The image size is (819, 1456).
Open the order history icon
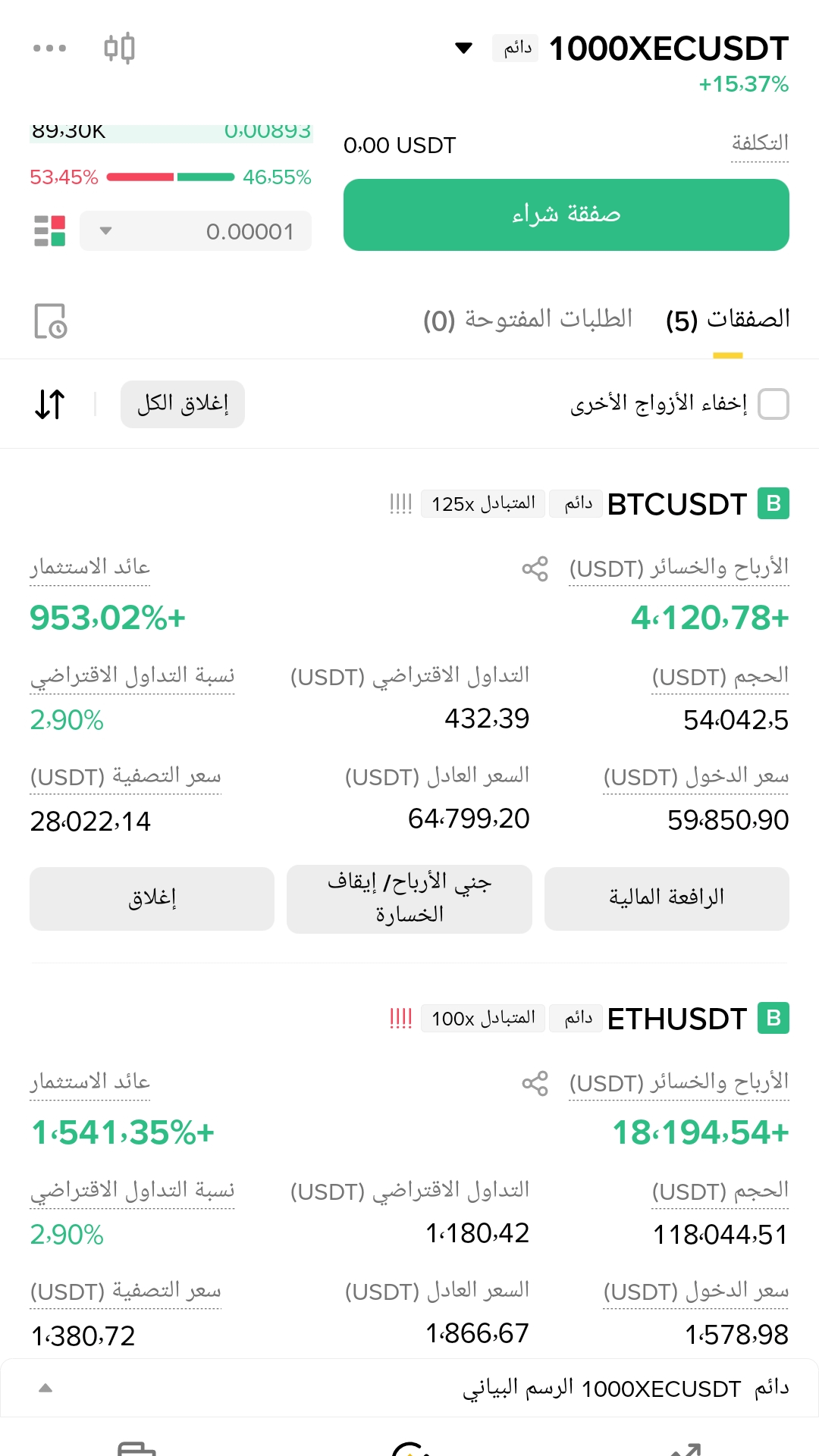pos(51,321)
